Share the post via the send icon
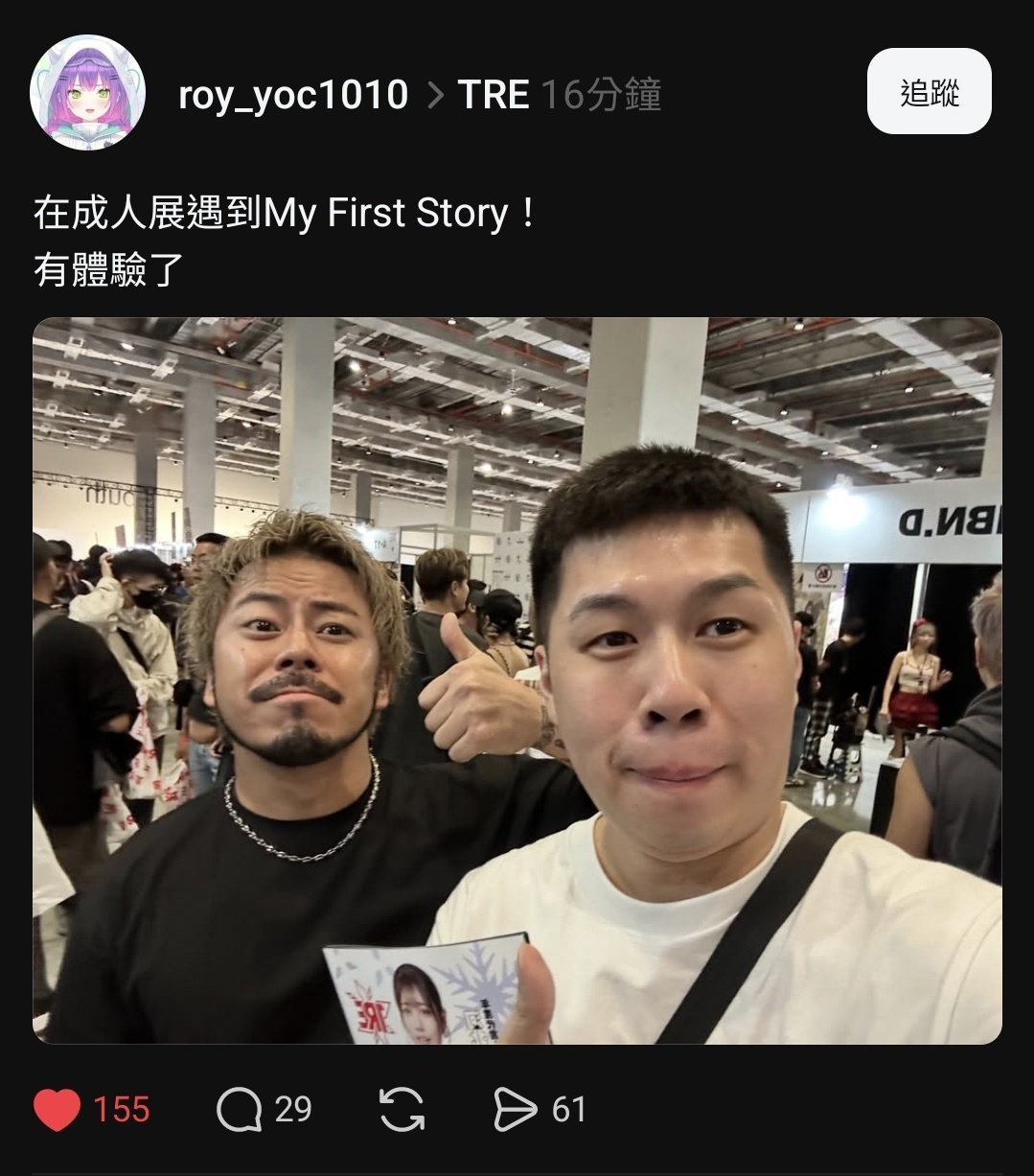 coord(515,1110)
